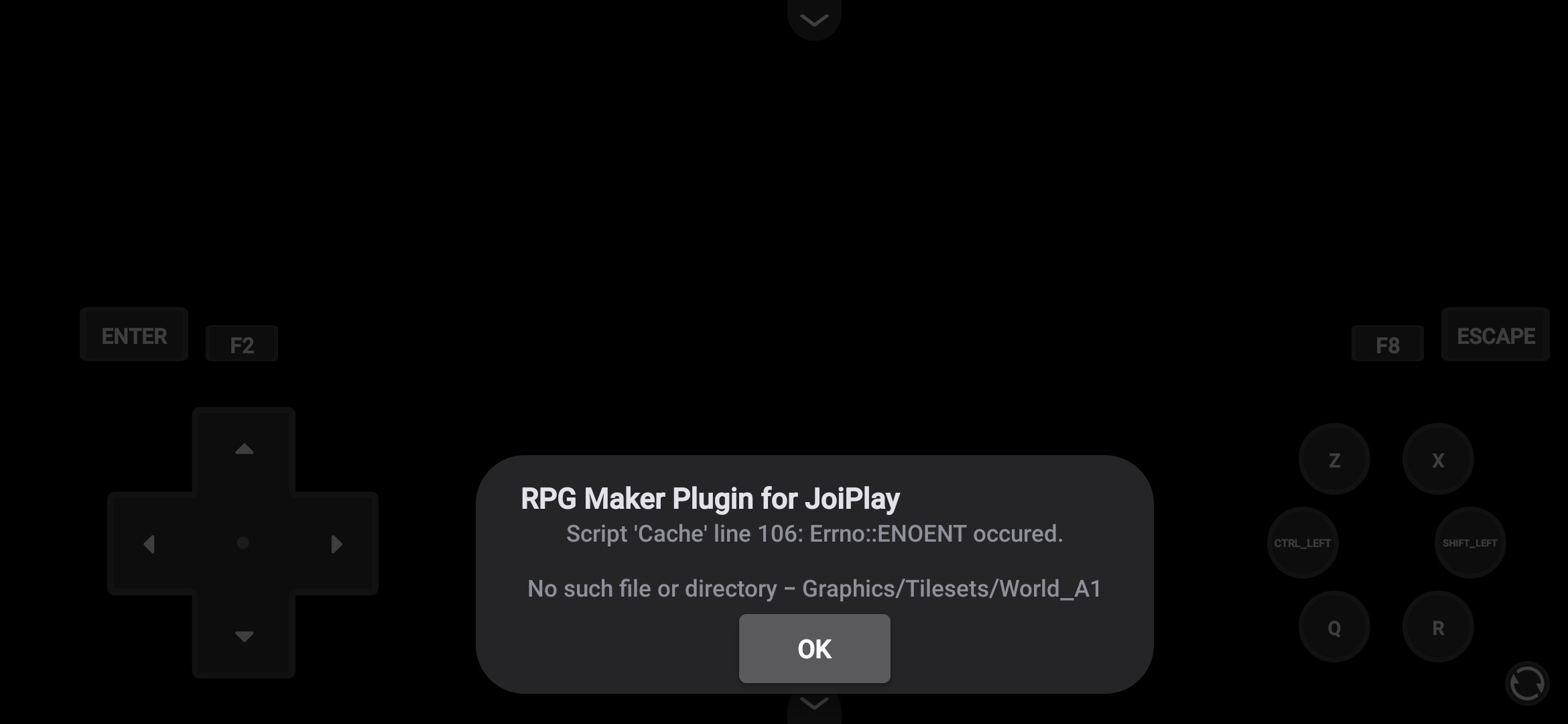Tap the D-pad right arrow
This screenshot has width=1568, height=724.
coord(337,544)
